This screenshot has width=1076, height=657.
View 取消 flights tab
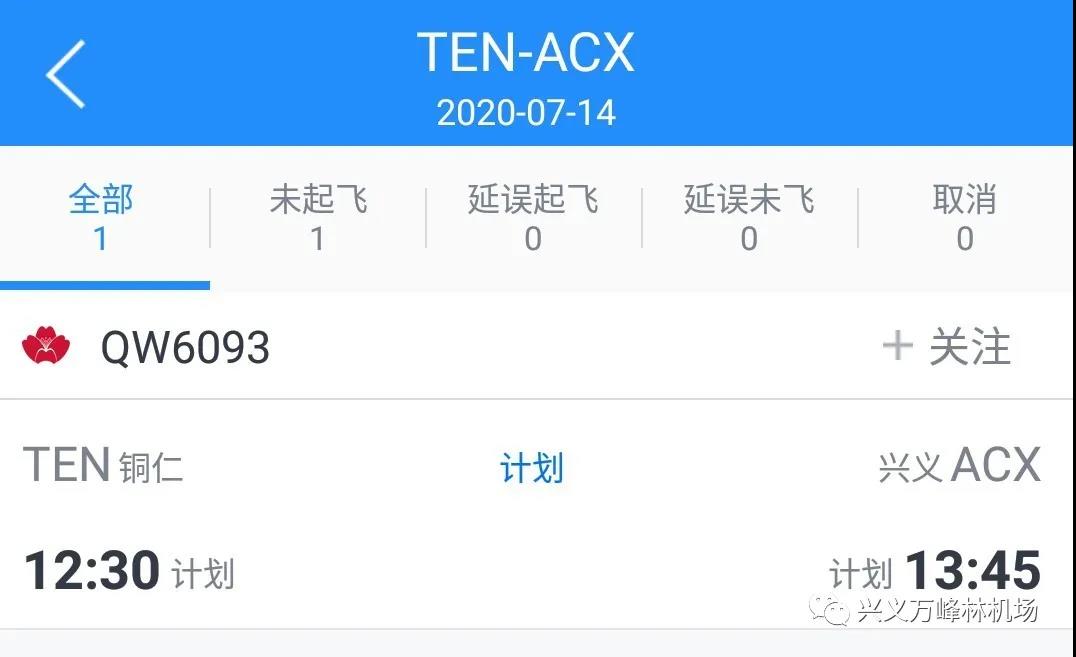[965, 218]
